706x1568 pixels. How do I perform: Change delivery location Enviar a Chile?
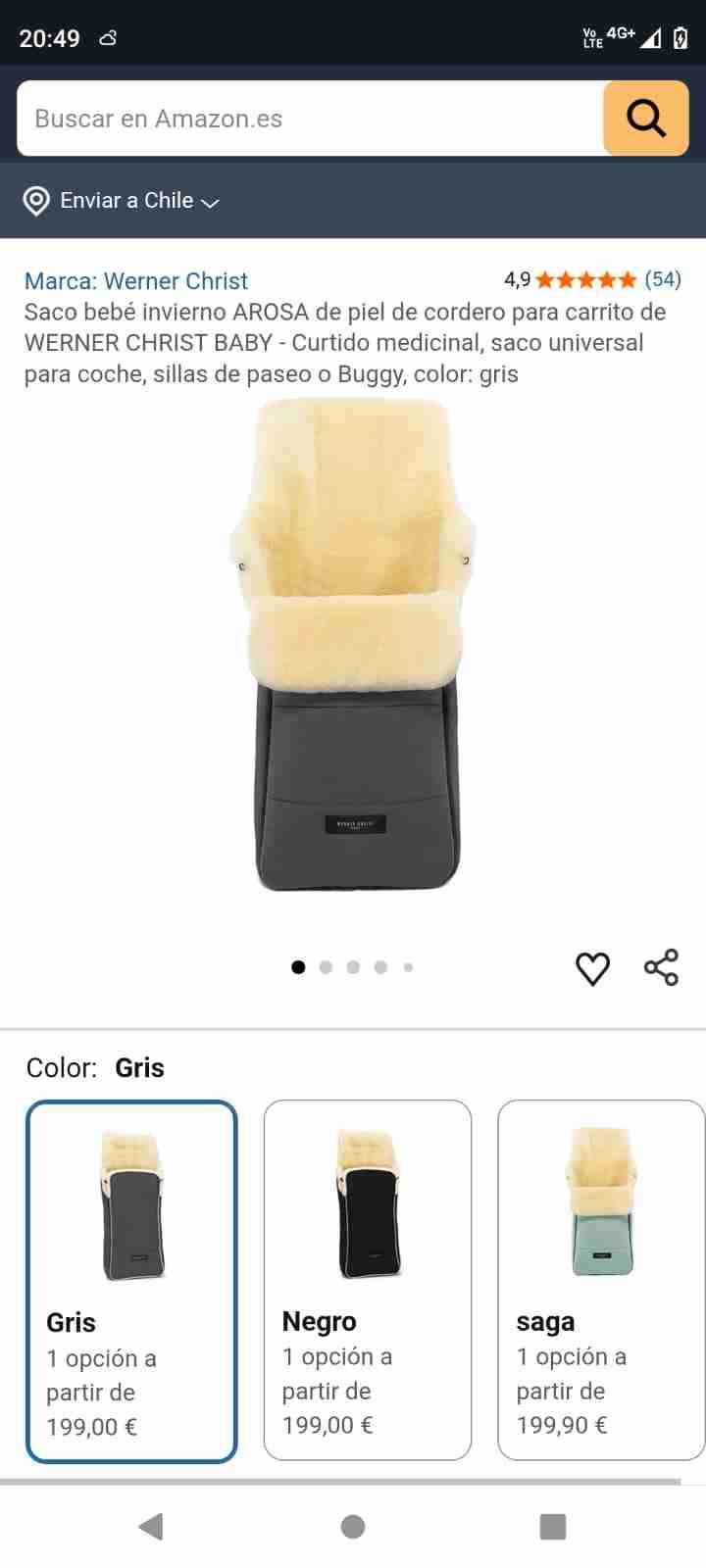(x=123, y=201)
